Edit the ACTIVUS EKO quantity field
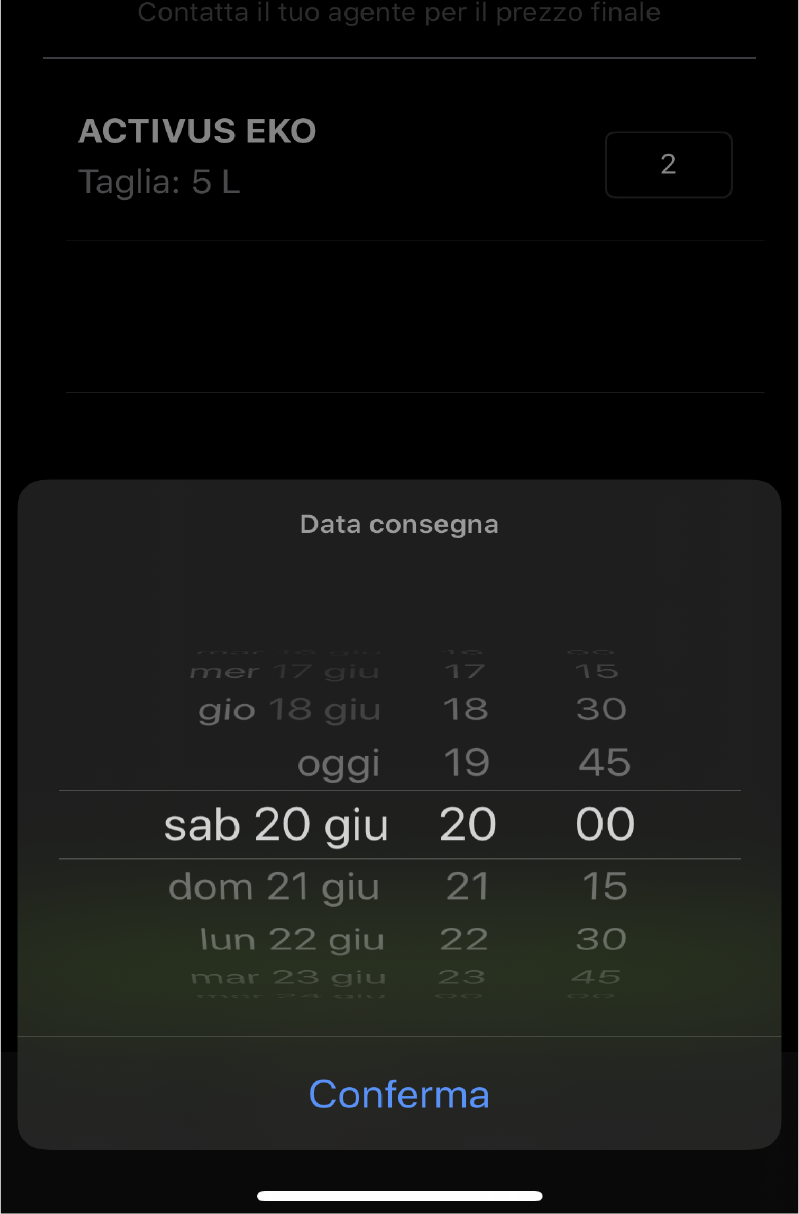799x1214 pixels. (668, 165)
